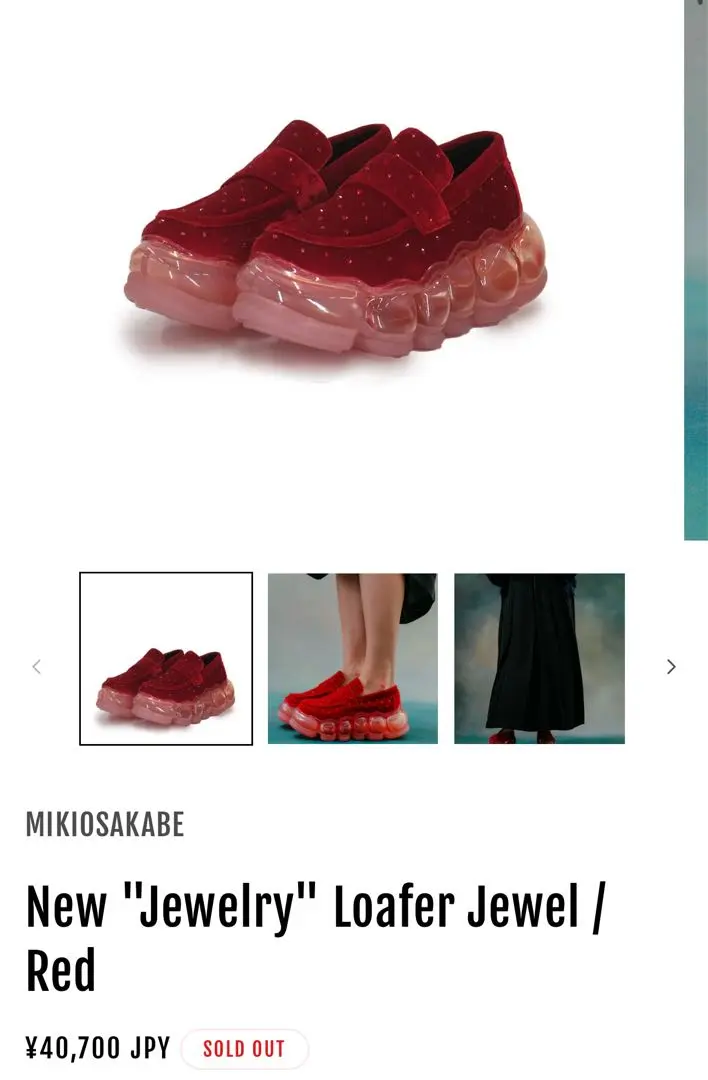
Task: Advance the gallery with the next arrow
Action: [x=671, y=666]
